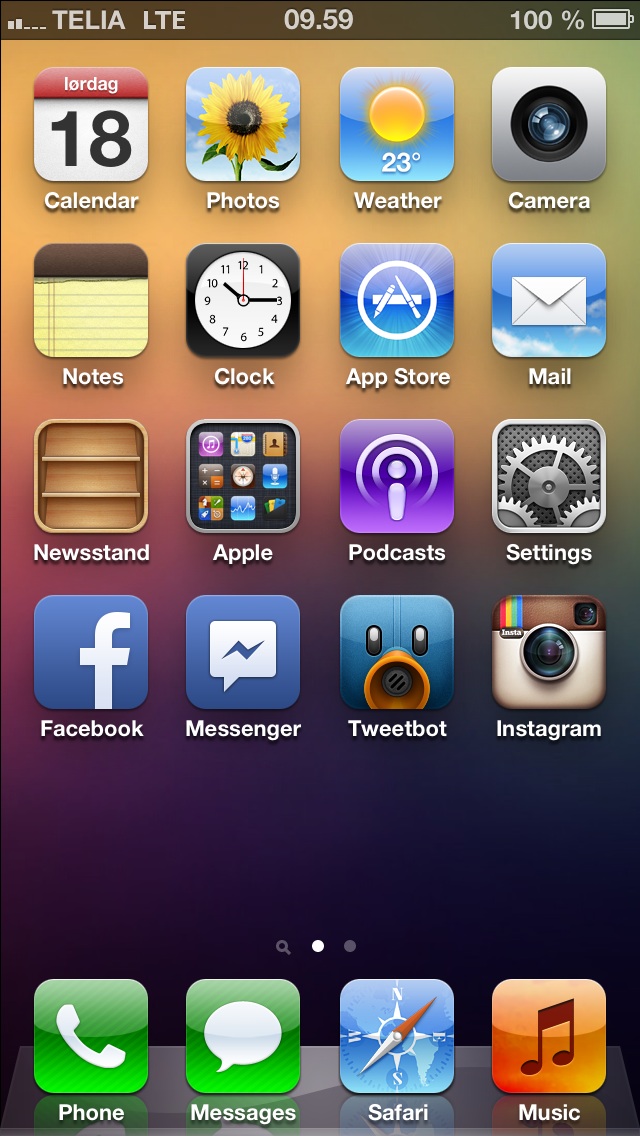Launch the Safari browser
Screen dimensions: 640x1136
point(396,1036)
